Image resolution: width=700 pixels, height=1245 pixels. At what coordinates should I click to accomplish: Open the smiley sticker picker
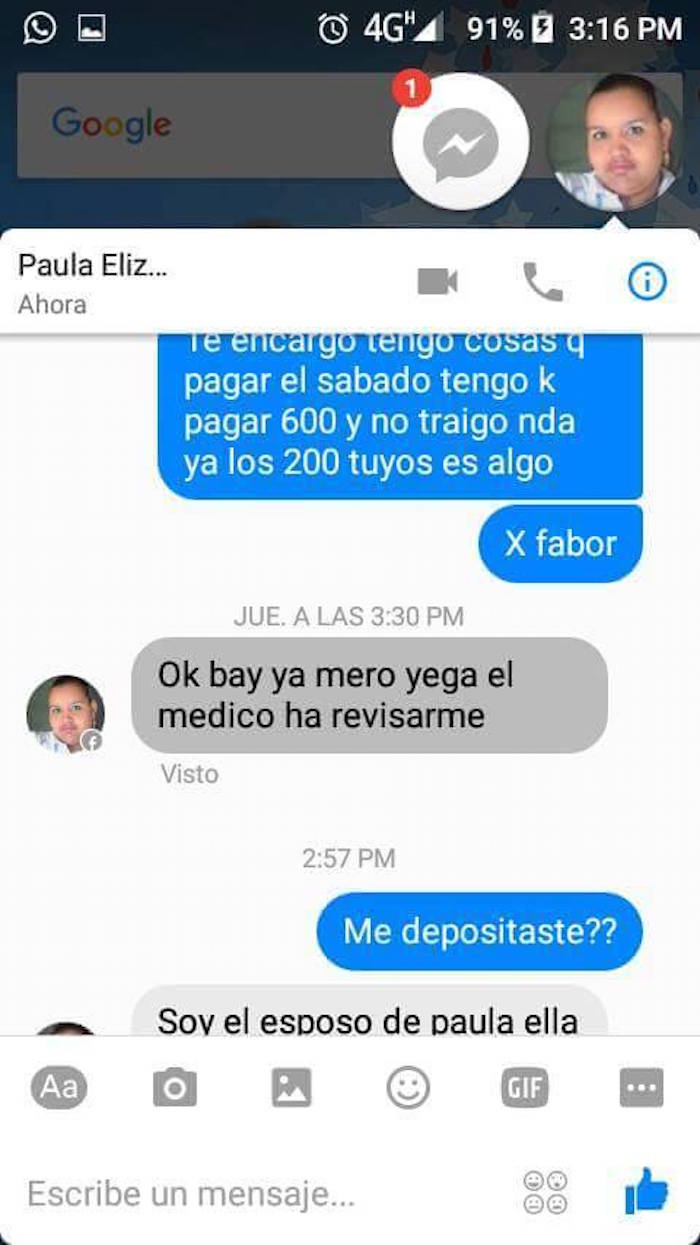coord(408,1087)
